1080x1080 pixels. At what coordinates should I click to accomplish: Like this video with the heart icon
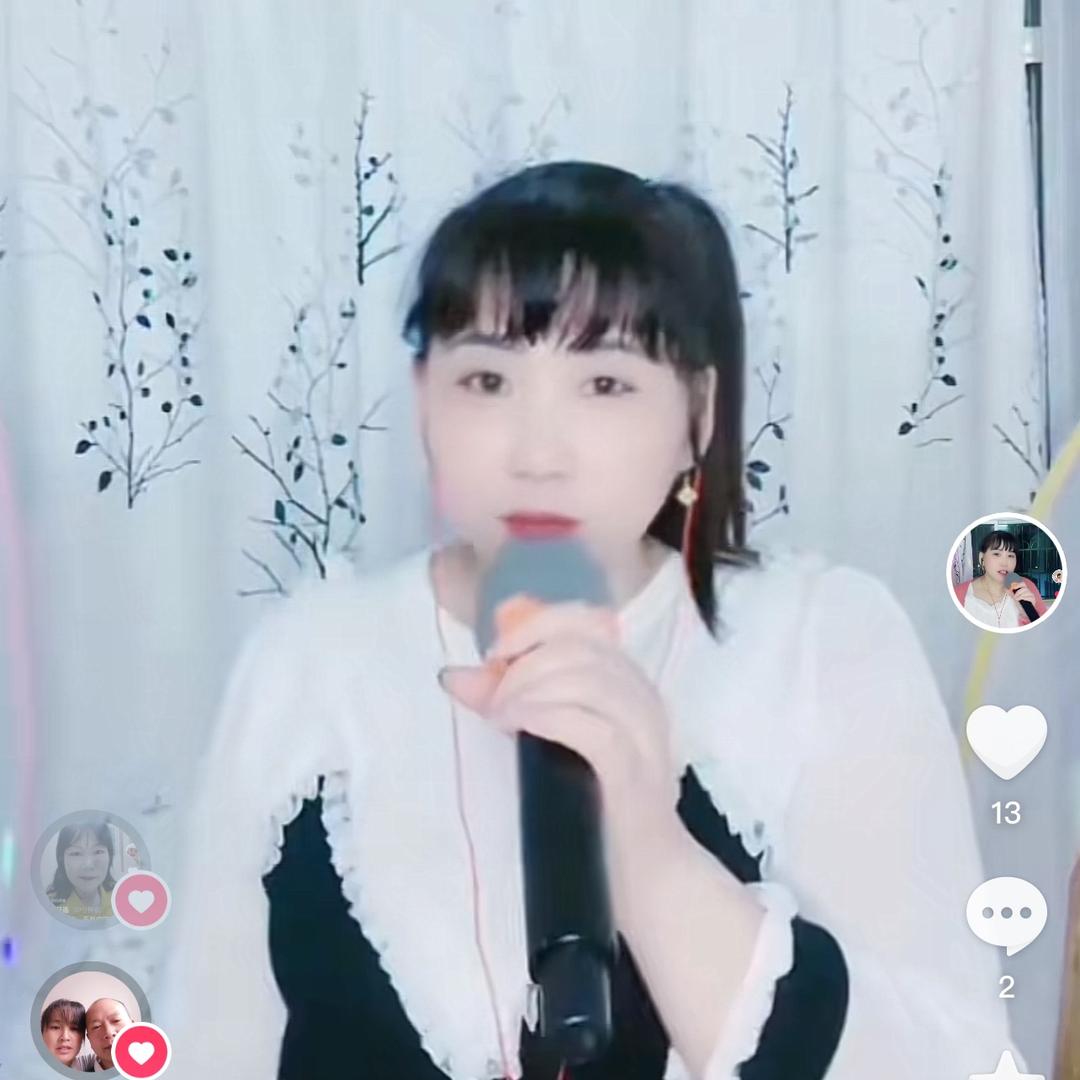pyautogui.click(x=1006, y=742)
